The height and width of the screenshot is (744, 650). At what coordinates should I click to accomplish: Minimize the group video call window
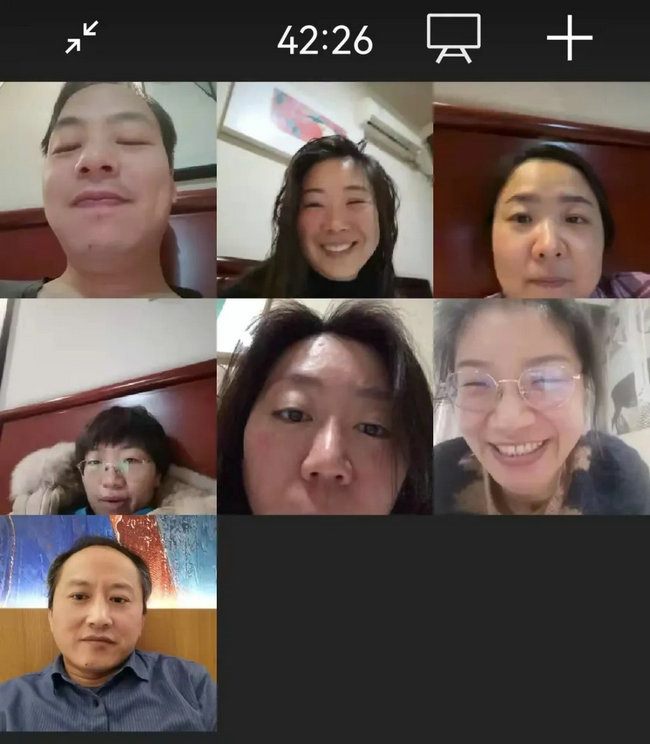[82, 39]
